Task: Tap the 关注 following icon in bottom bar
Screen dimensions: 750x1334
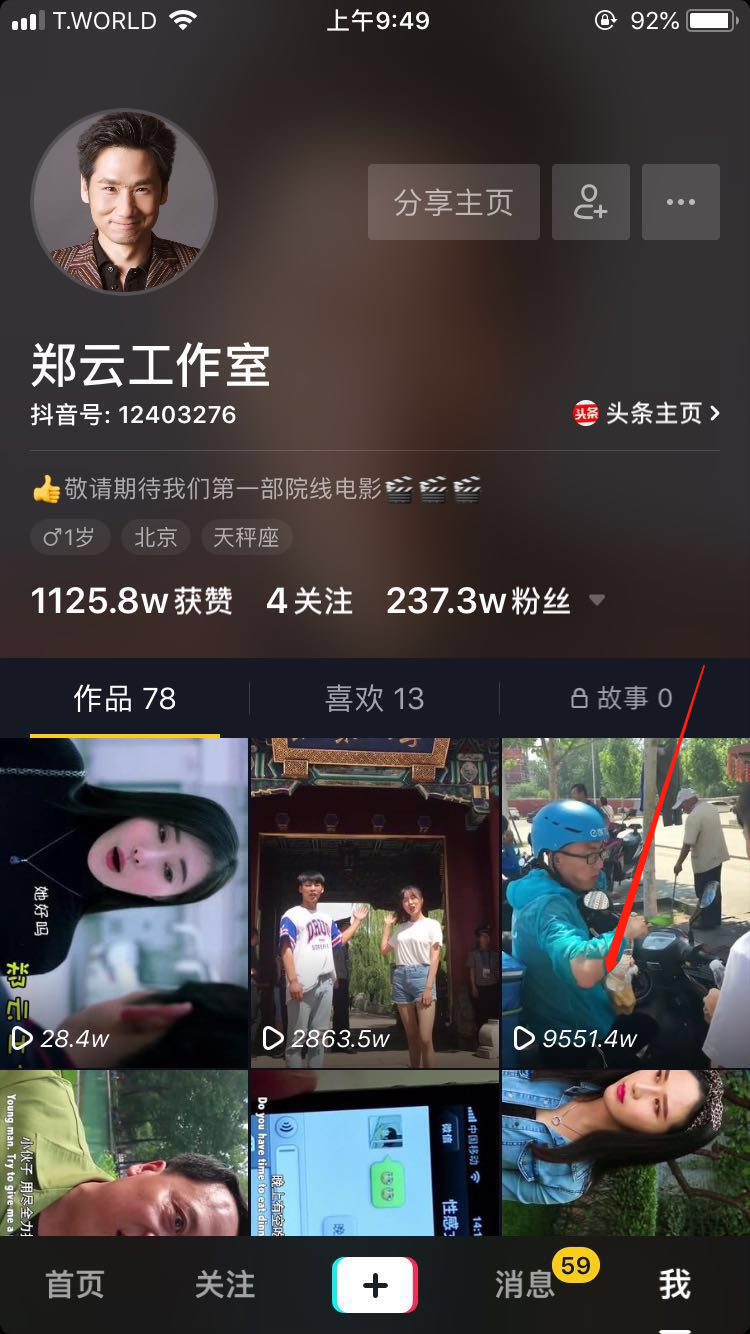Action: point(224,1284)
